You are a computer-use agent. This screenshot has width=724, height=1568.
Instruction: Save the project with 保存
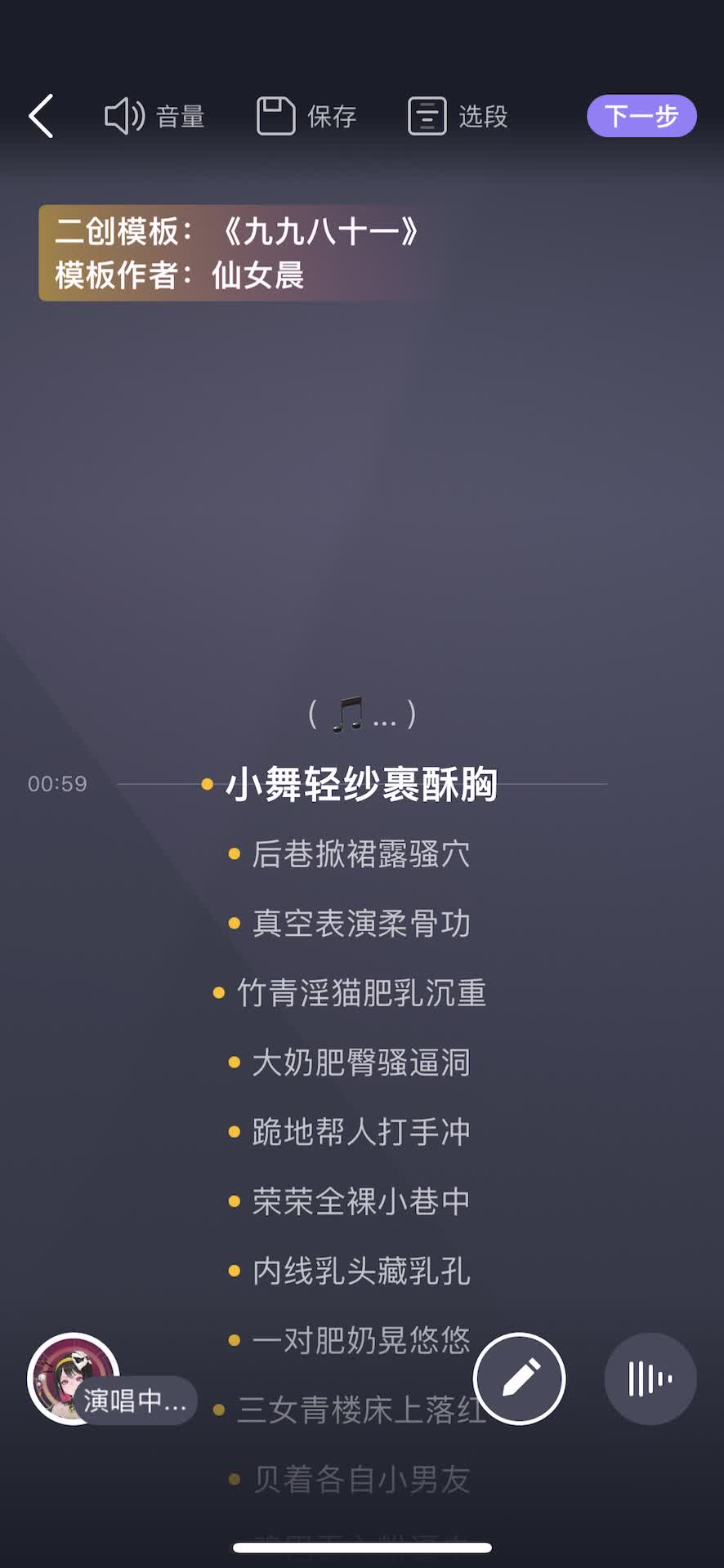[x=306, y=116]
